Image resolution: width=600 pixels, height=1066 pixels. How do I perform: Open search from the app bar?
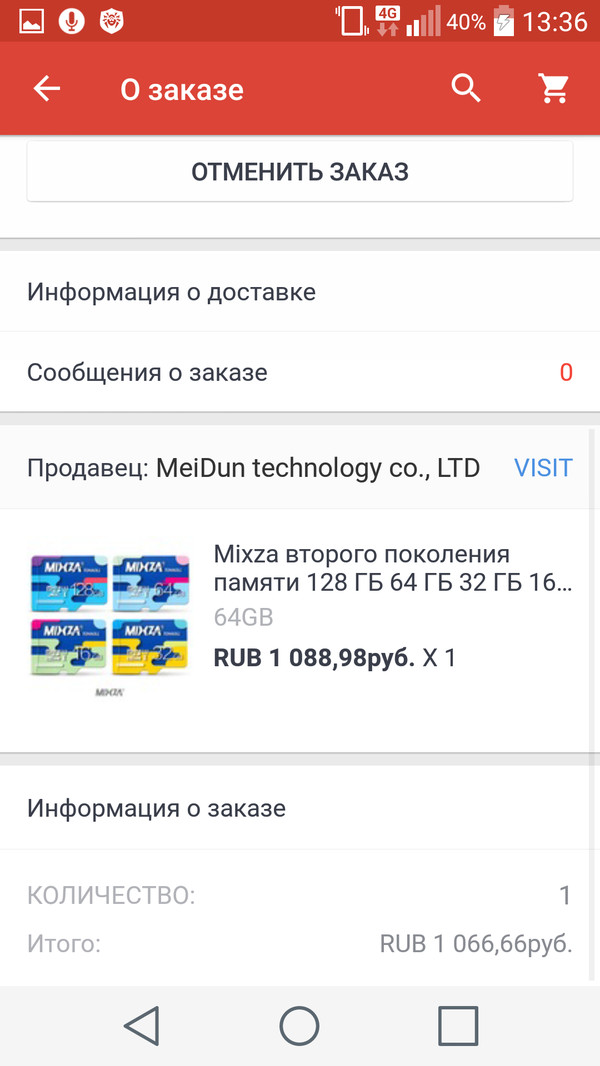466,89
